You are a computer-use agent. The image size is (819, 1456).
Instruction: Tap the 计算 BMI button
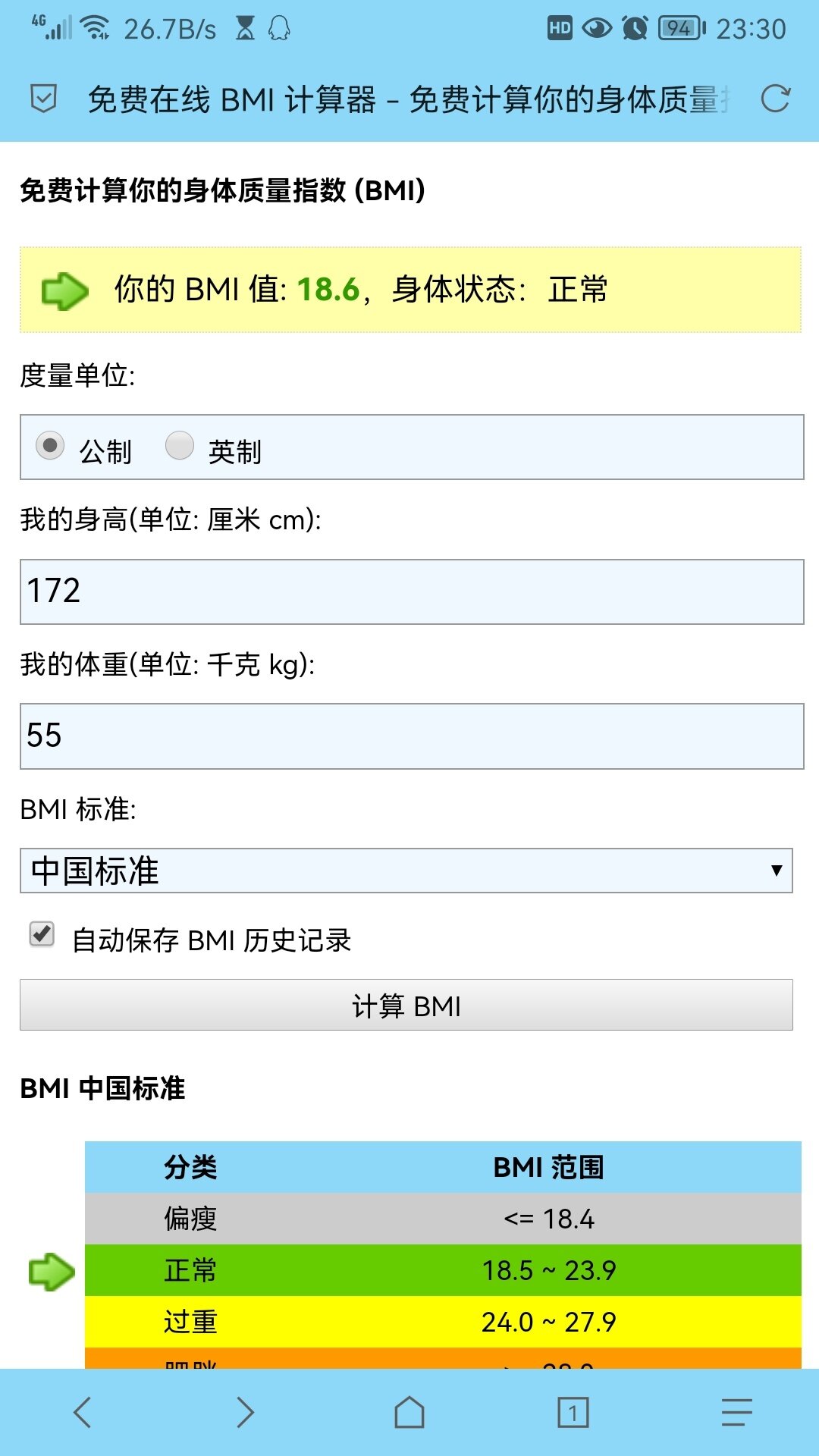[406, 1006]
